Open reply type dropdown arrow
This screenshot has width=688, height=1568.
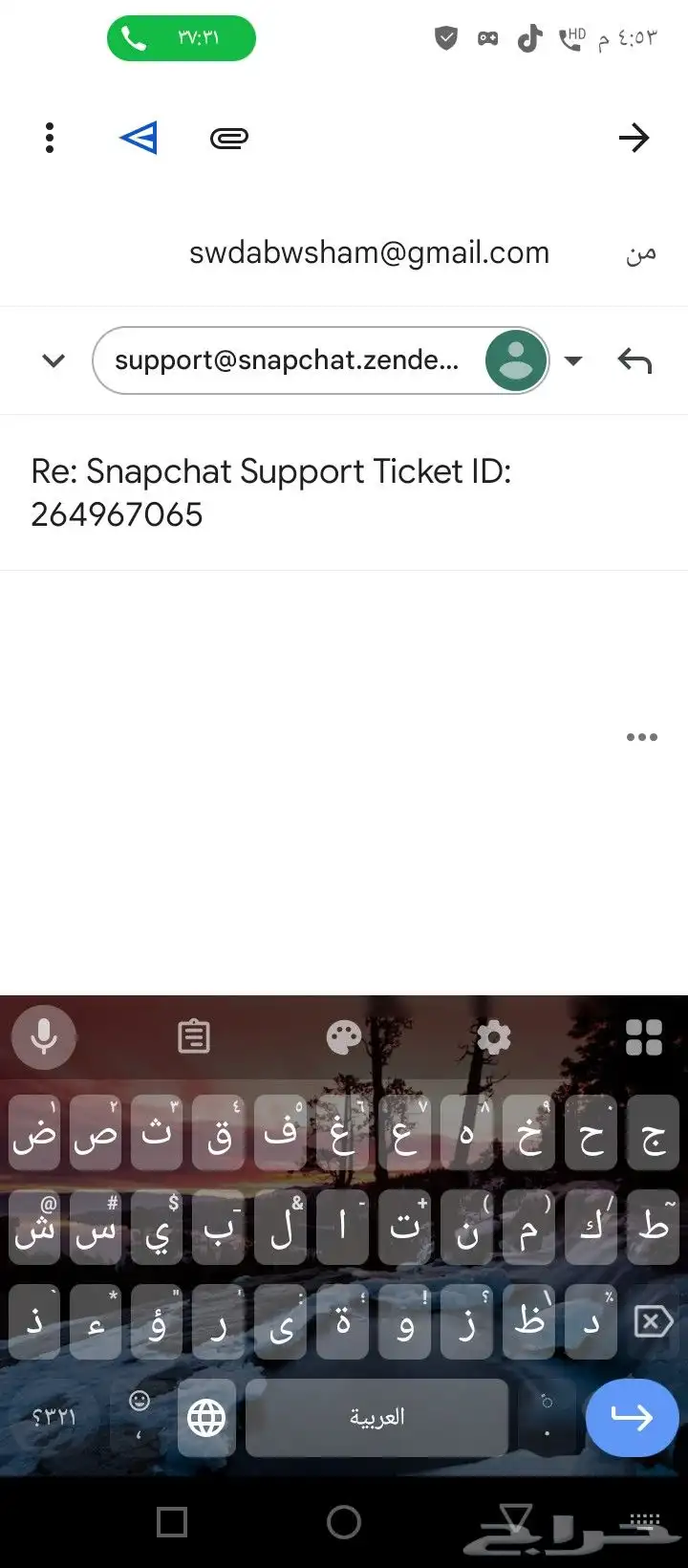click(573, 360)
